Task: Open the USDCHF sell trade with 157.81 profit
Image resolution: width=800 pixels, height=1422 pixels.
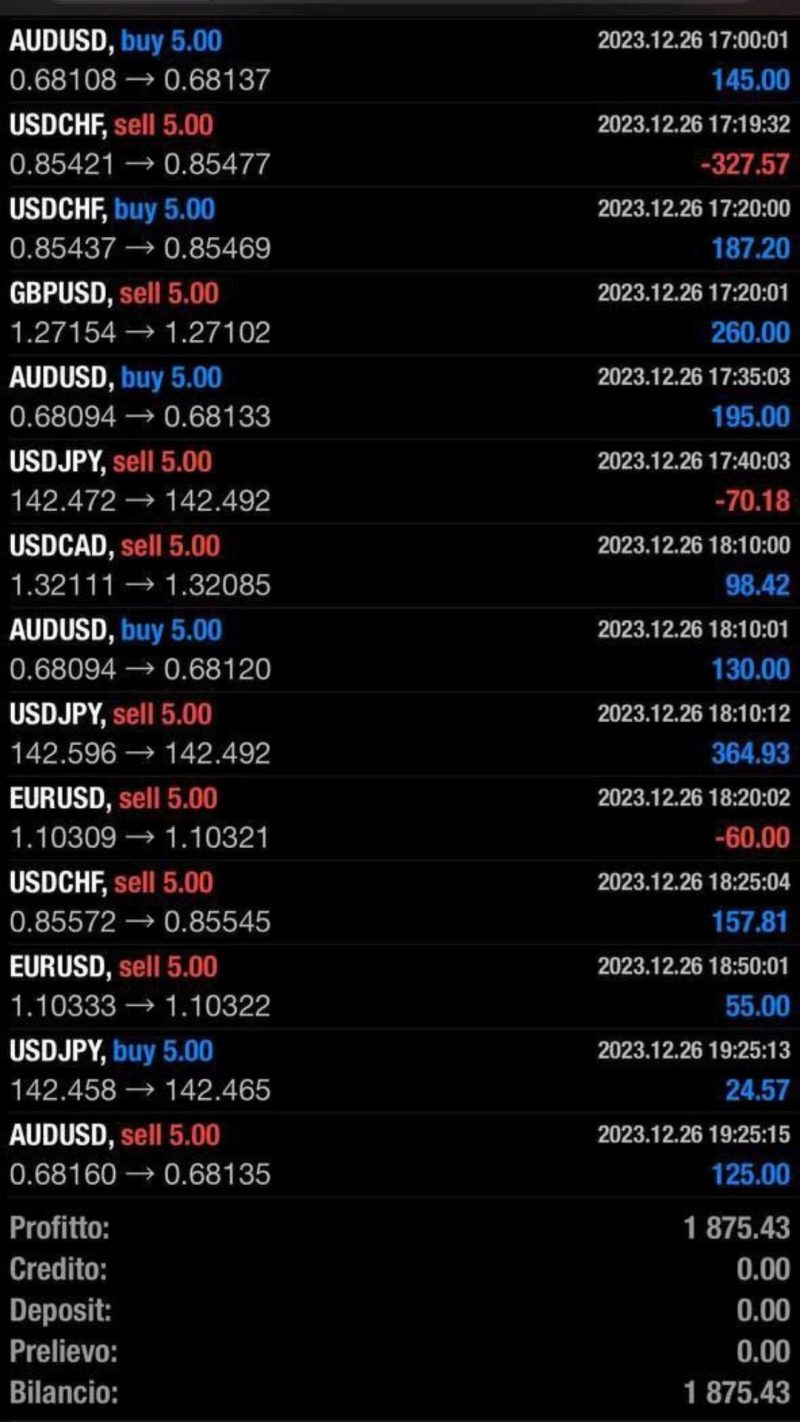Action: click(400, 901)
